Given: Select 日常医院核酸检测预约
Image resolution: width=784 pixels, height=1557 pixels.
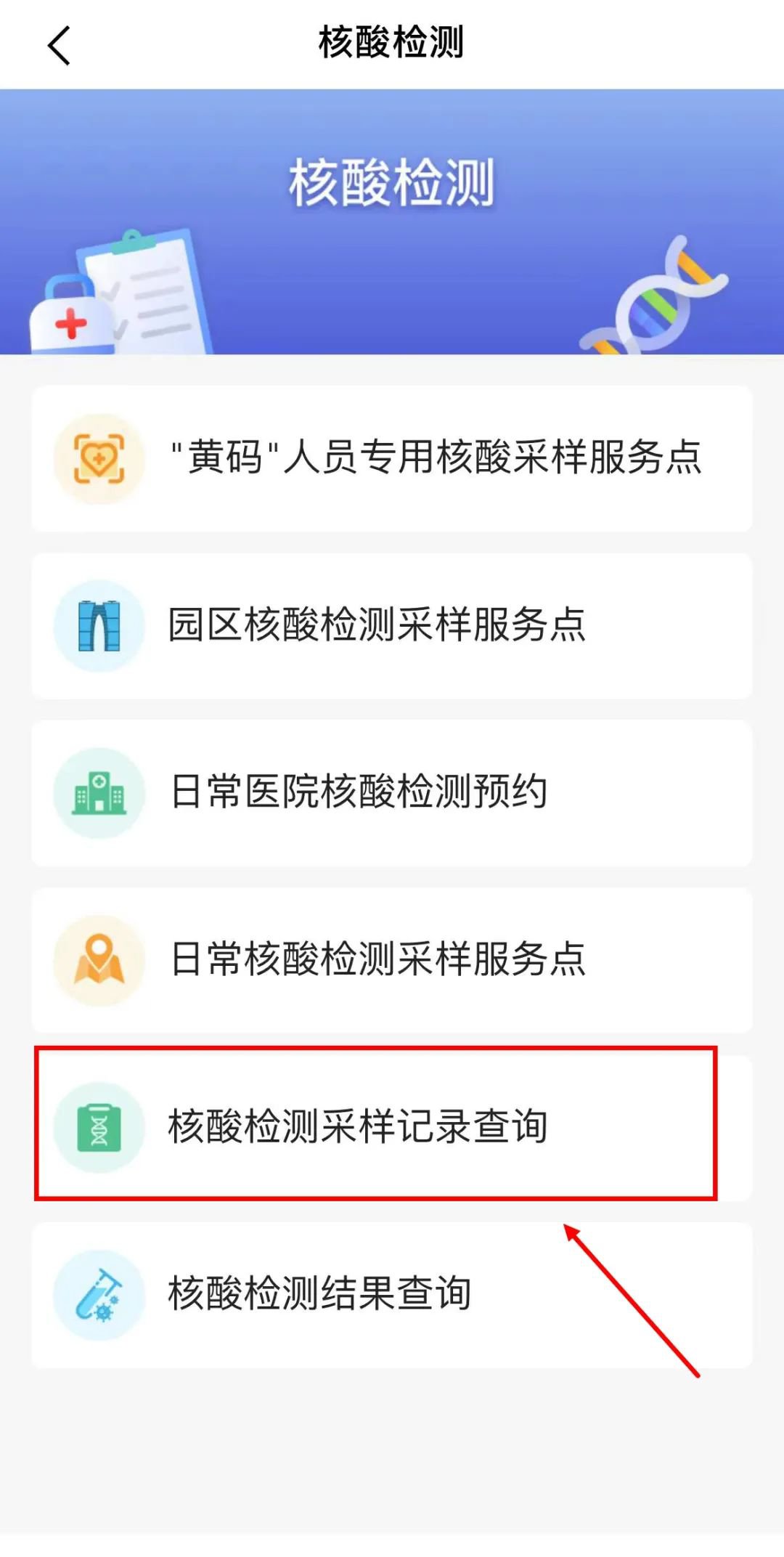Looking at the screenshot, I should [x=392, y=792].
